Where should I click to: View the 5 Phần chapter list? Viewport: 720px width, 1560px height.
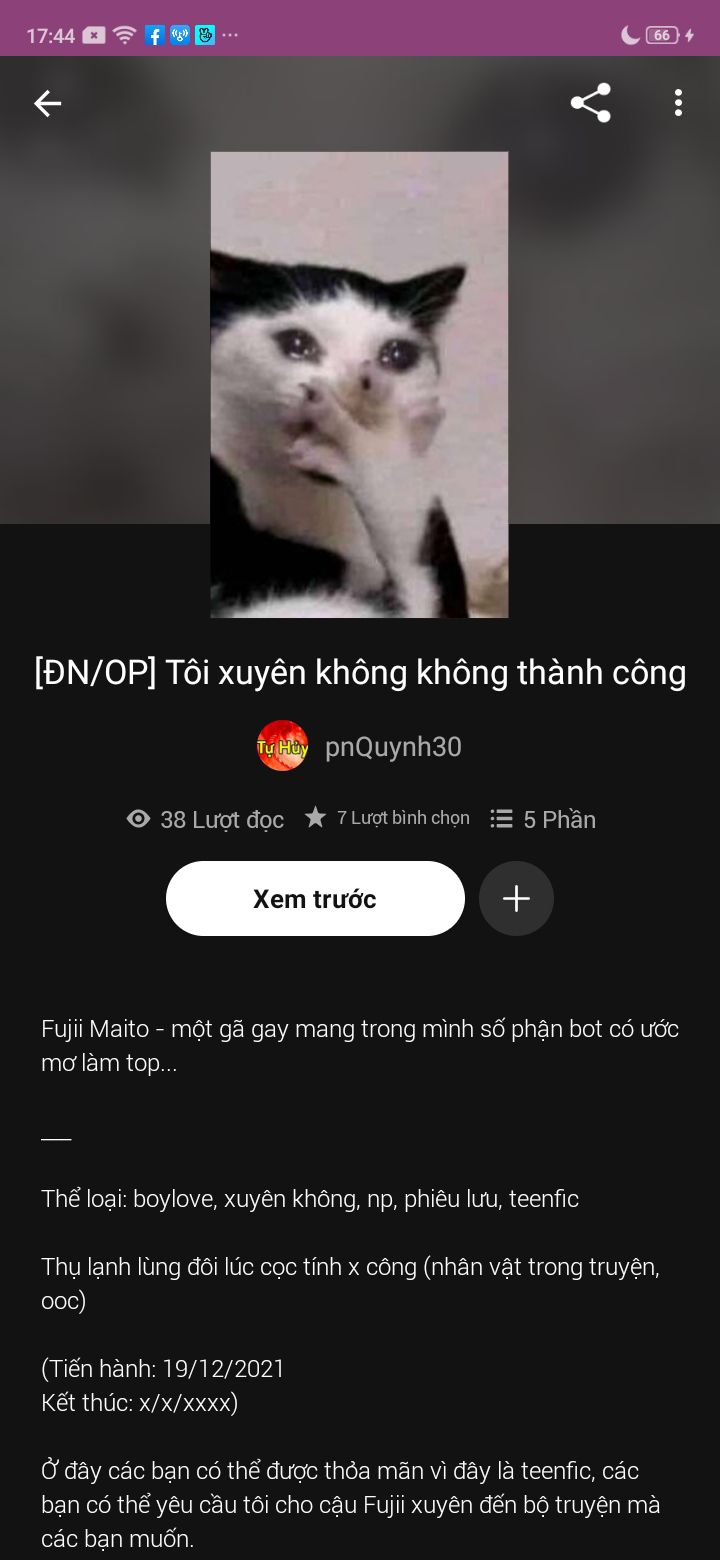543,819
